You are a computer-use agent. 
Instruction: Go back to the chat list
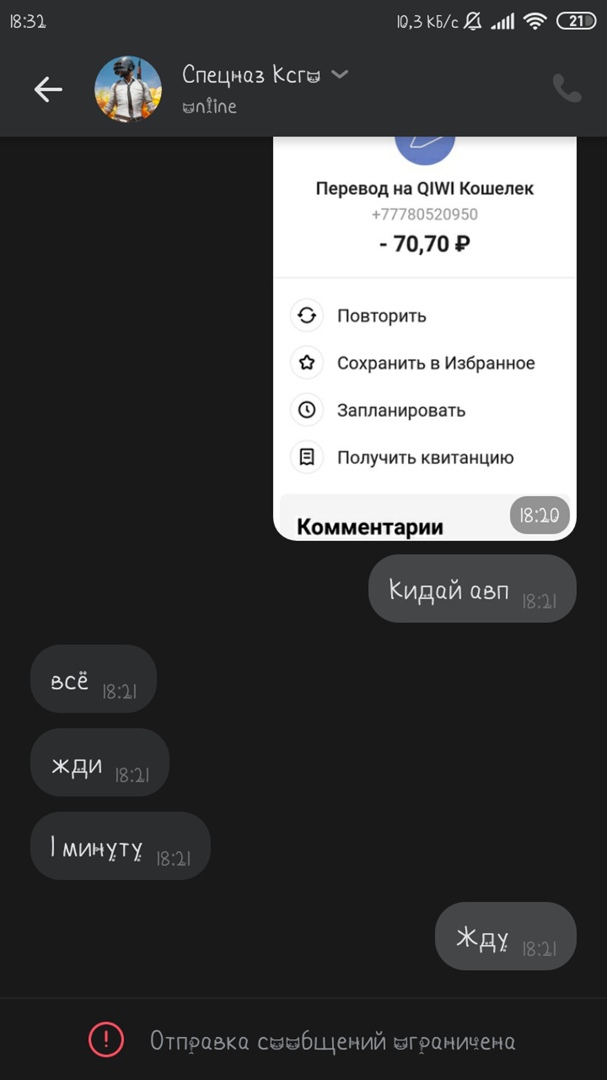point(48,90)
